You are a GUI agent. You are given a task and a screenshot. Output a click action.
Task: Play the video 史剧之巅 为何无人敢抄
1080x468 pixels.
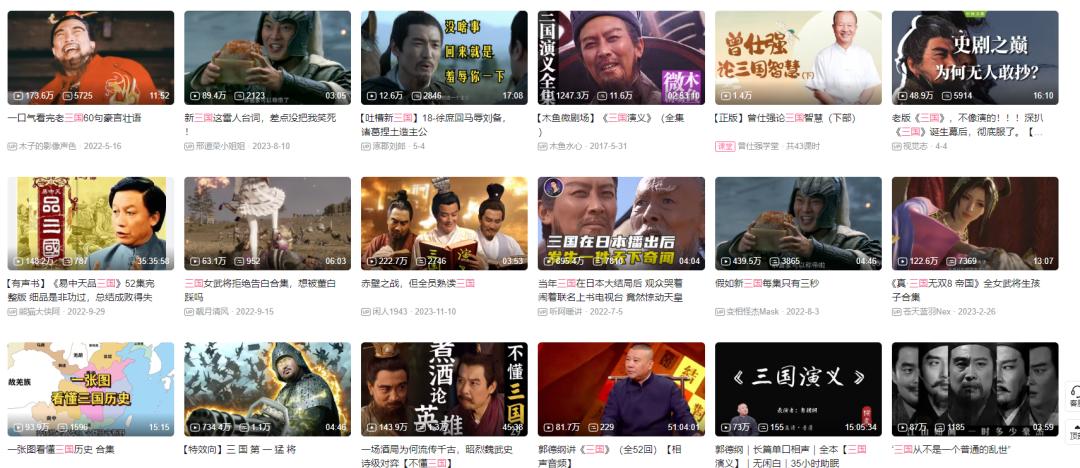[975, 57]
